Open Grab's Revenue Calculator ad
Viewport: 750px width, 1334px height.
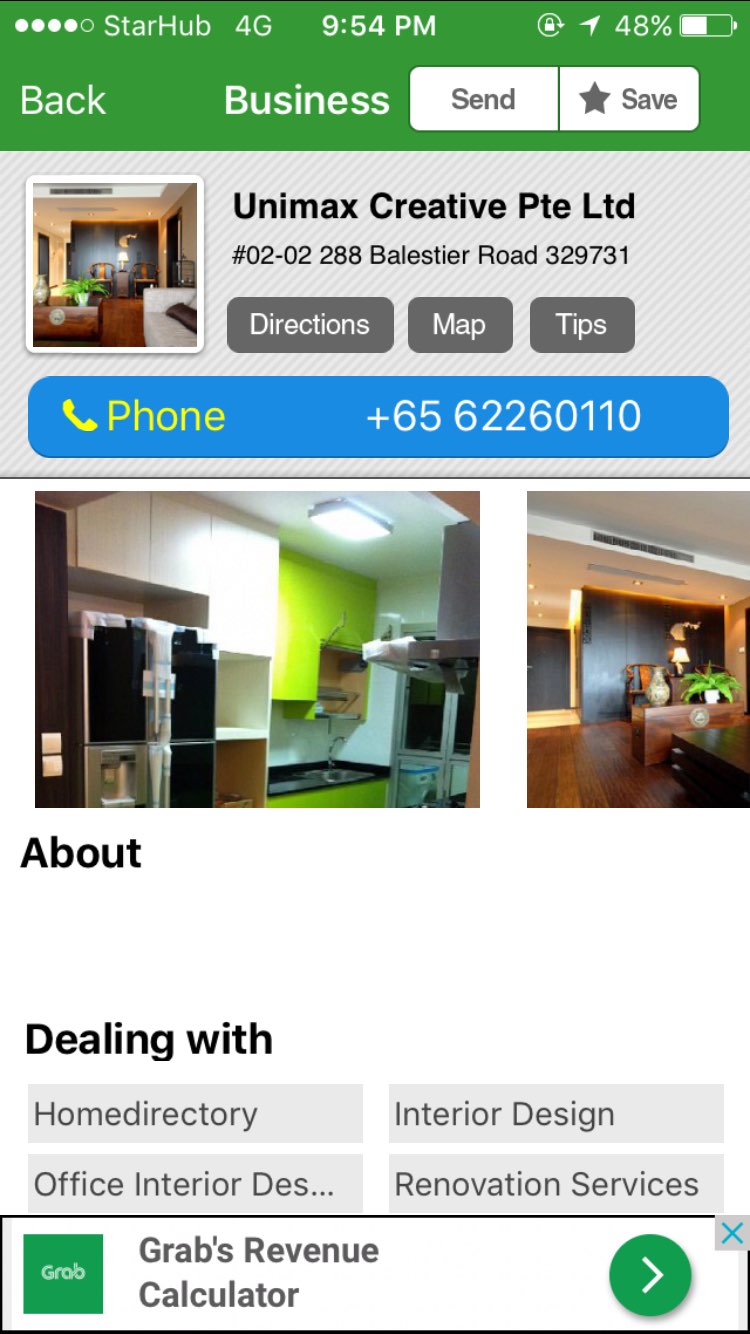pyautogui.click(x=260, y=1272)
